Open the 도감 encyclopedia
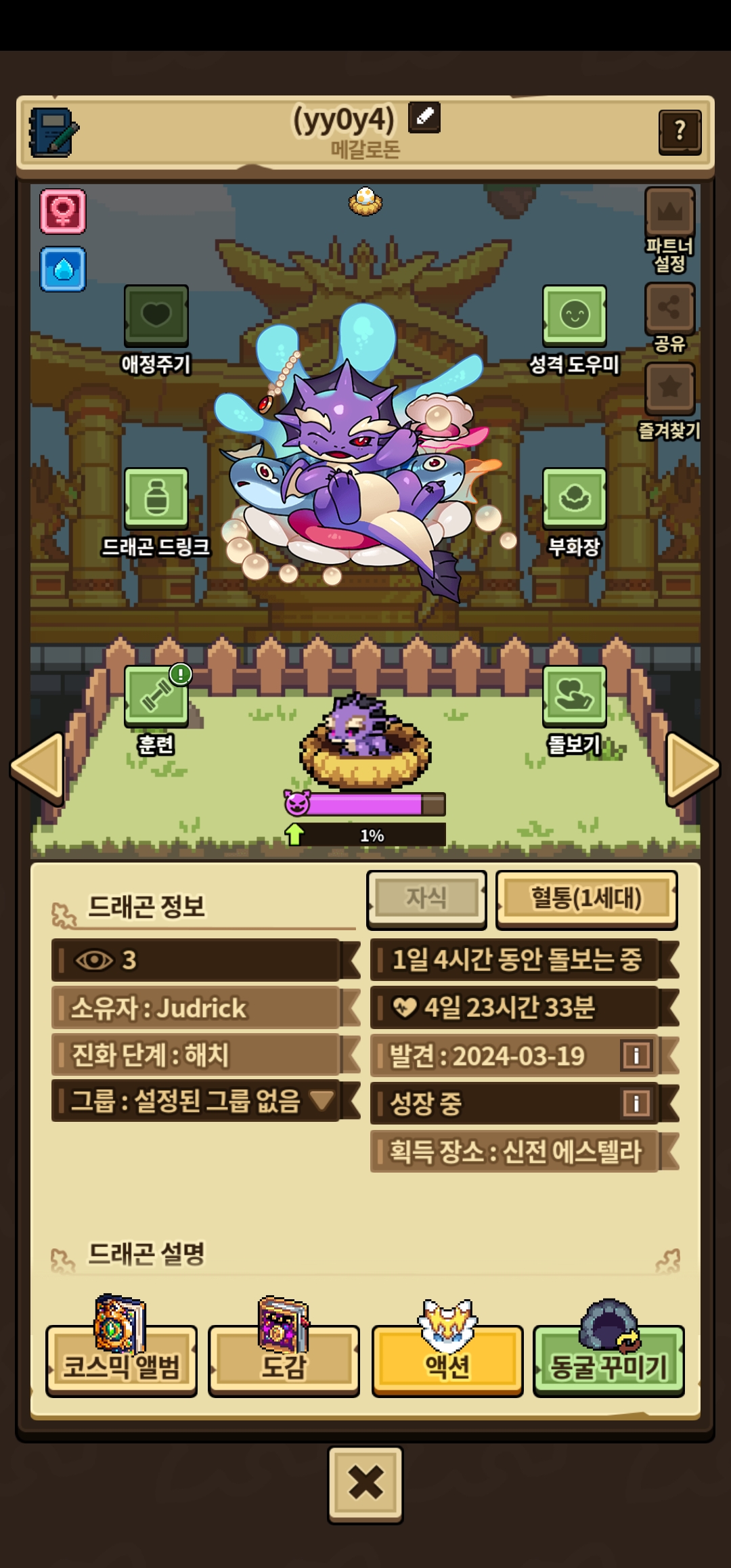The width and height of the screenshot is (731, 1568). click(284, 1361)
